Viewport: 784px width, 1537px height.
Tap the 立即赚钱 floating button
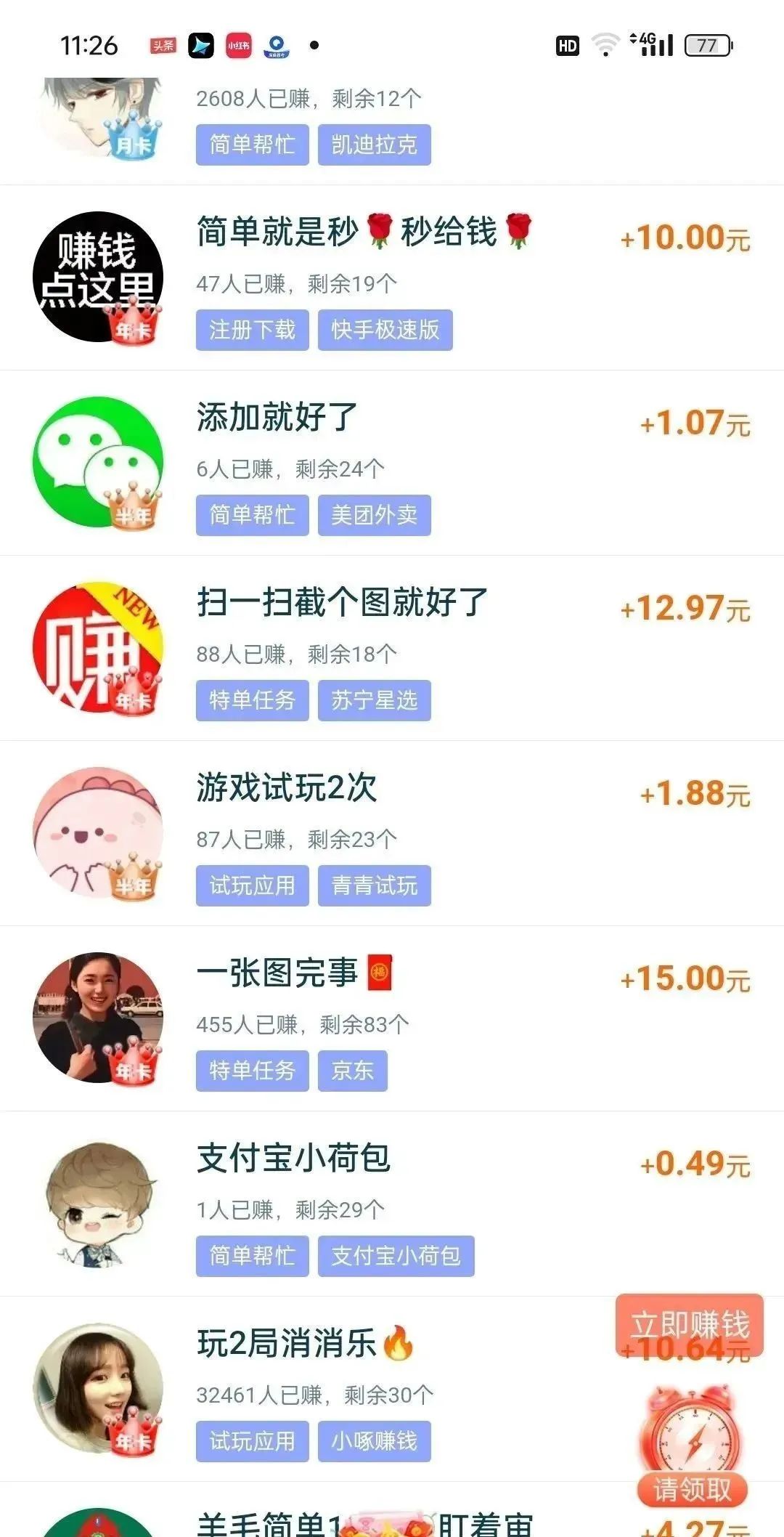click(690, 1324)
